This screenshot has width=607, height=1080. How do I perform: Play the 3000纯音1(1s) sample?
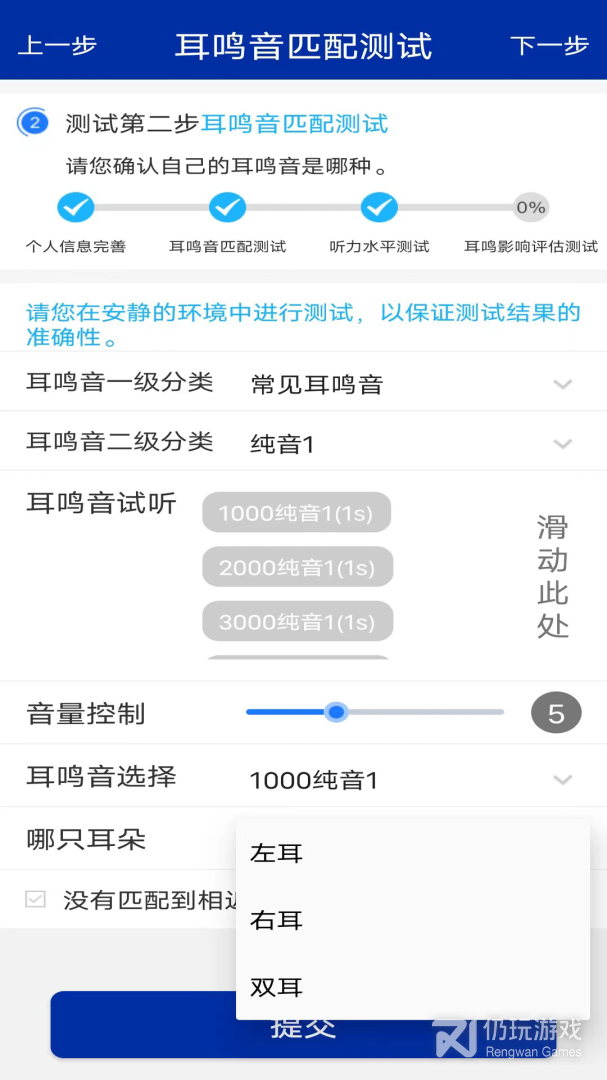tap(298, 621)
